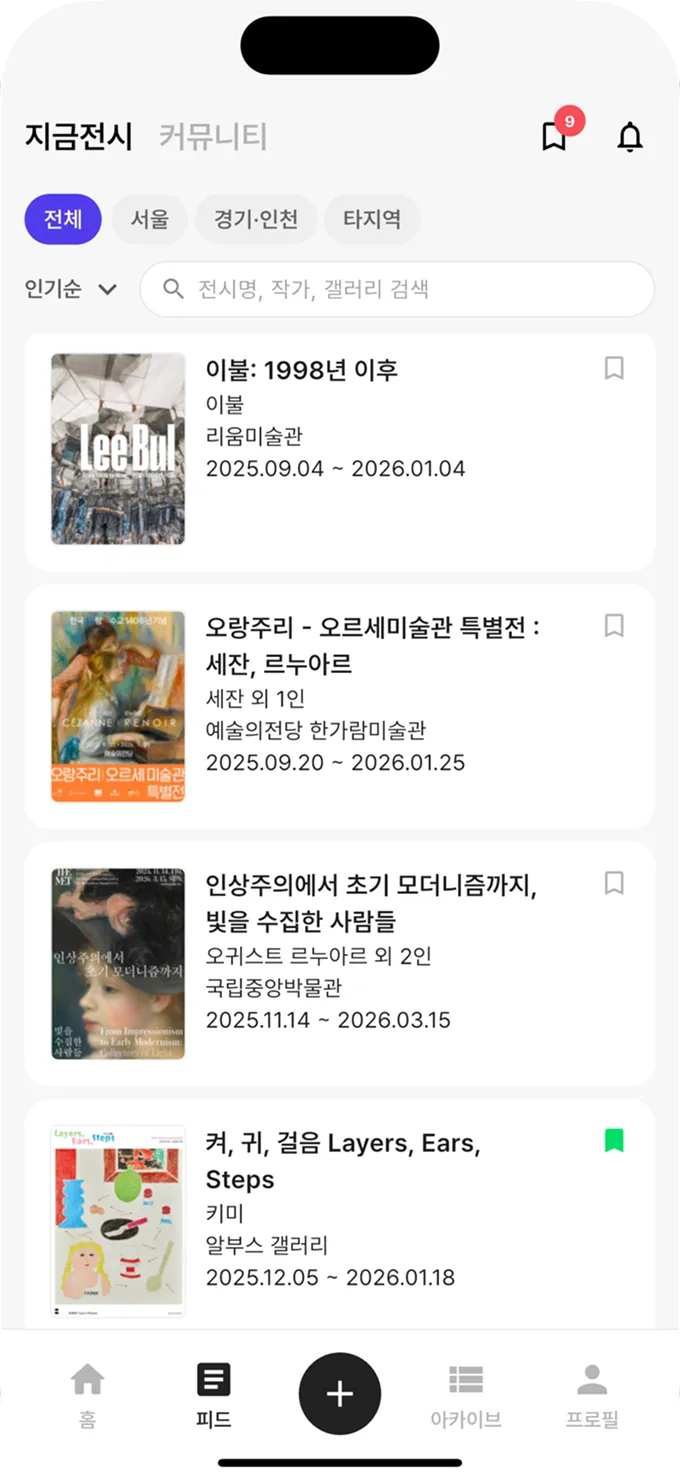Viewport: 680px width, 1478px height.
Task: Expand the 인기순 sort dropdown
Action: 71,289
